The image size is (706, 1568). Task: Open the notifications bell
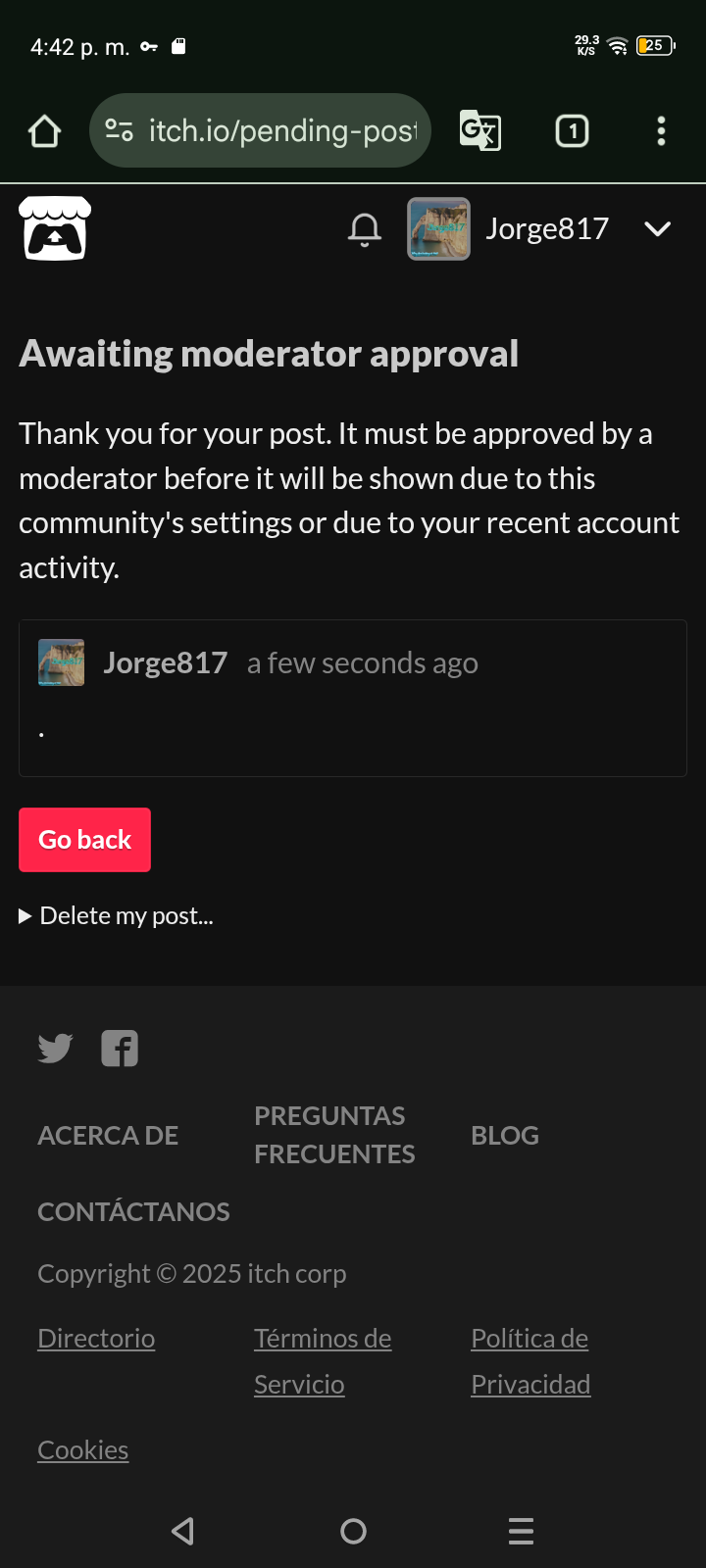[365, 229]
